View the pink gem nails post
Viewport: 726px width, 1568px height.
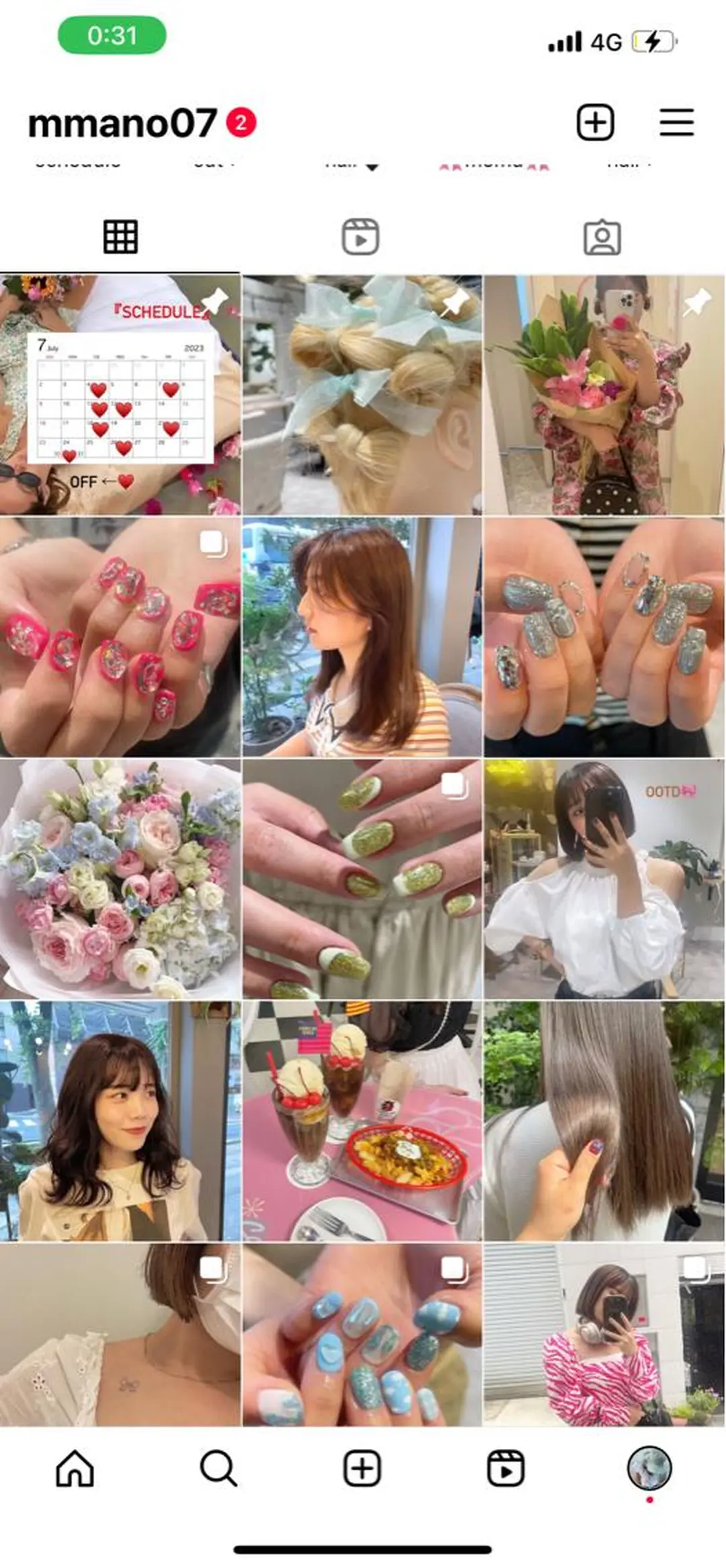120,637
